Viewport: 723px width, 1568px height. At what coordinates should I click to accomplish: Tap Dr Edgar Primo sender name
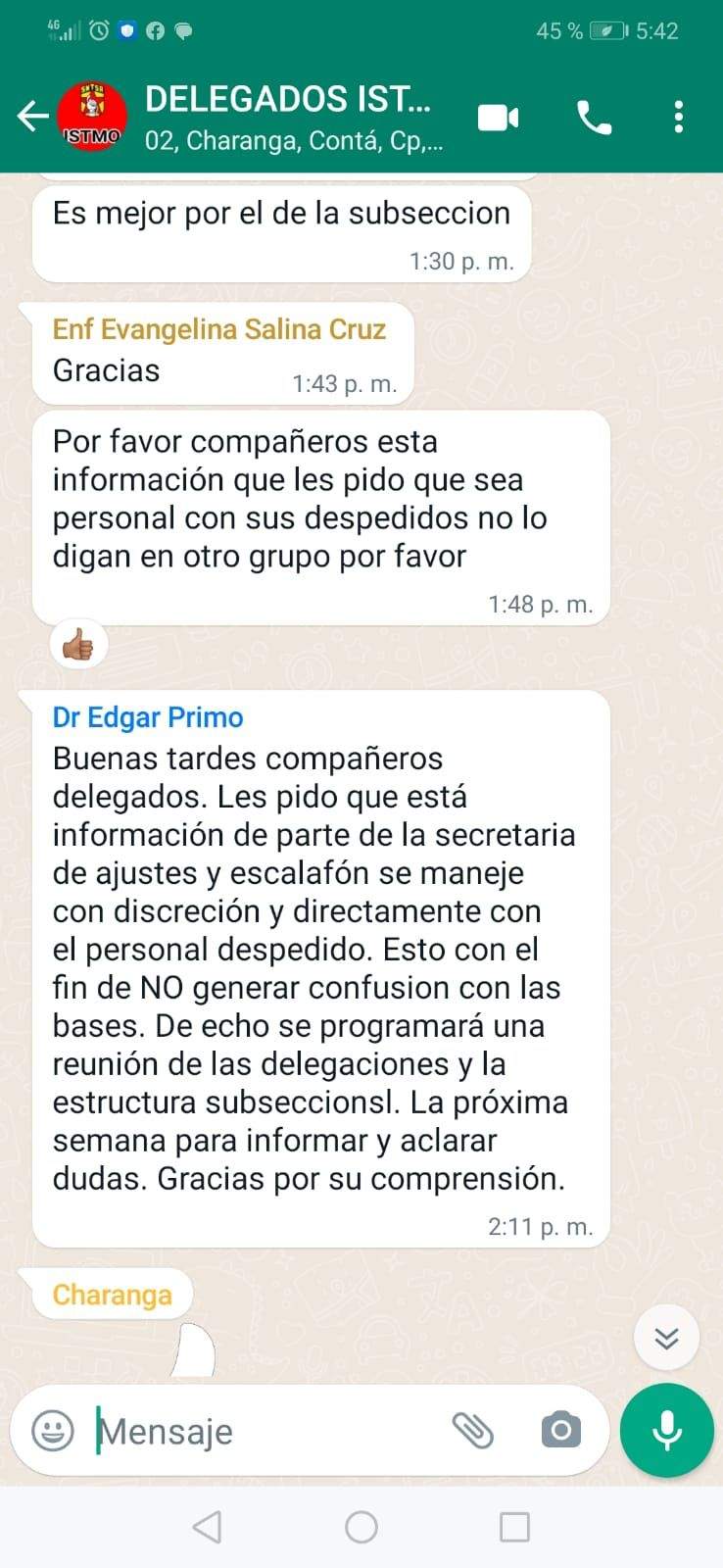pos(148,717)
